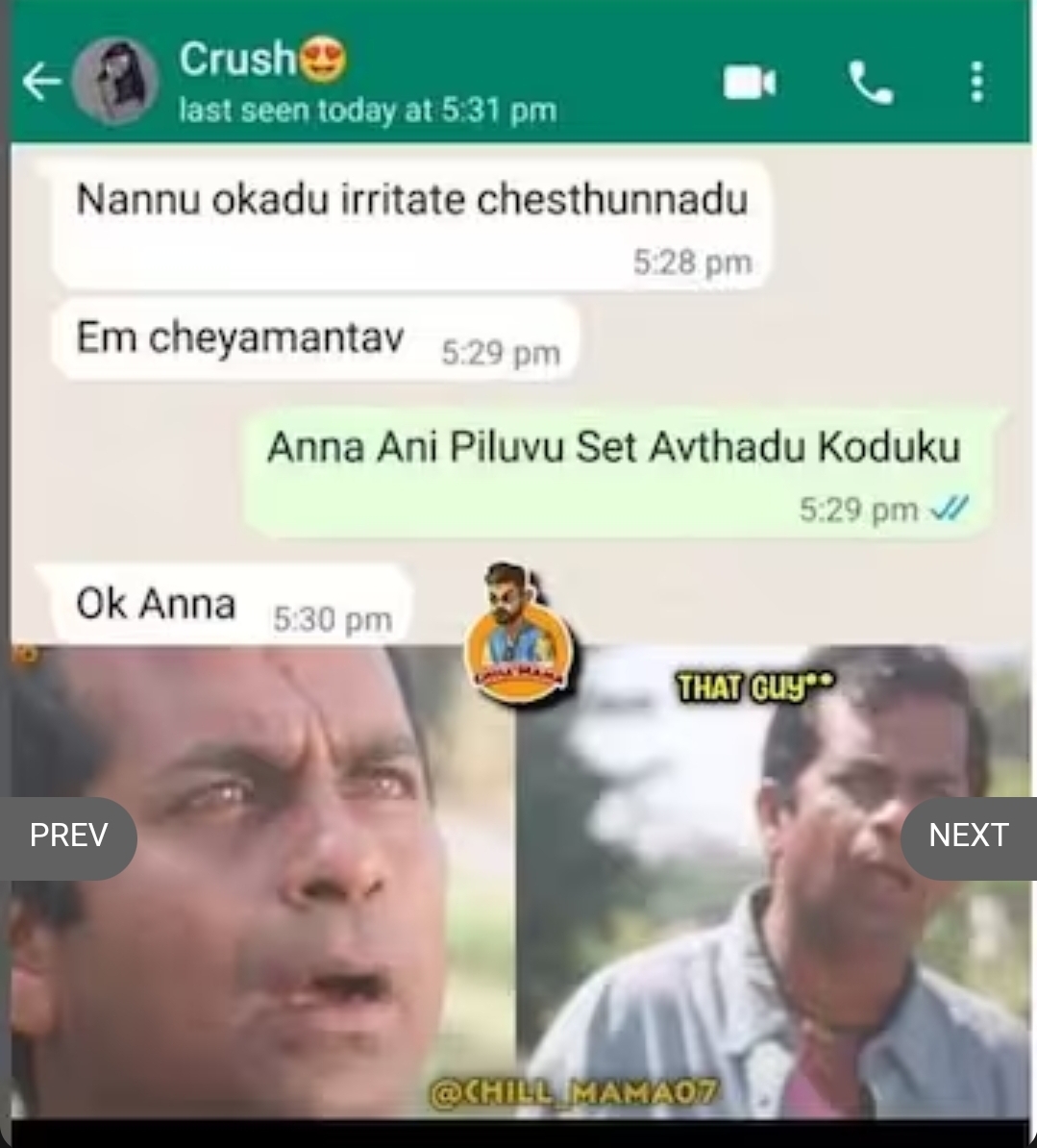Go to the previous image with PREV
This screenshot has height=1148, width=1037.
pos(67,836)
